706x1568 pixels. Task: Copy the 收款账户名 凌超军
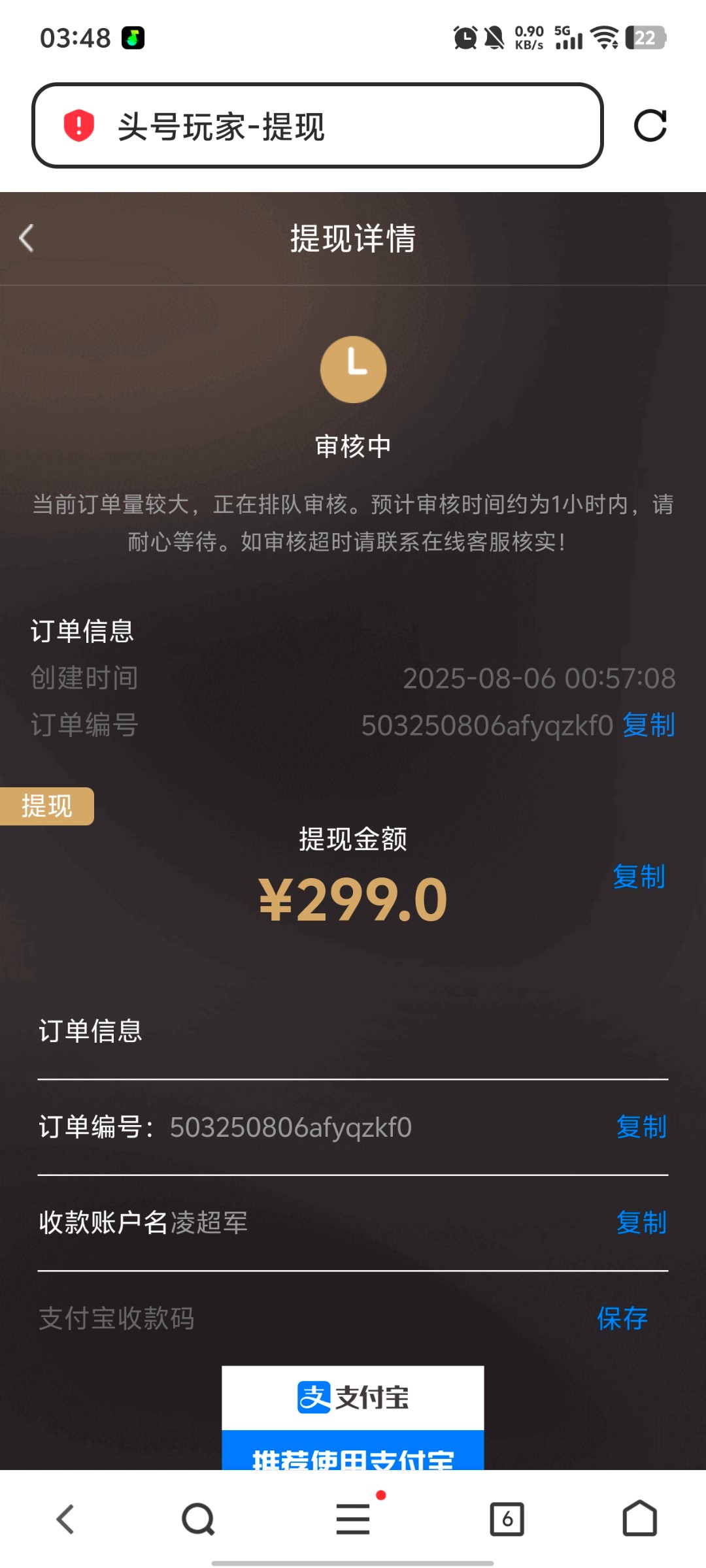[x=641, y=1222]
